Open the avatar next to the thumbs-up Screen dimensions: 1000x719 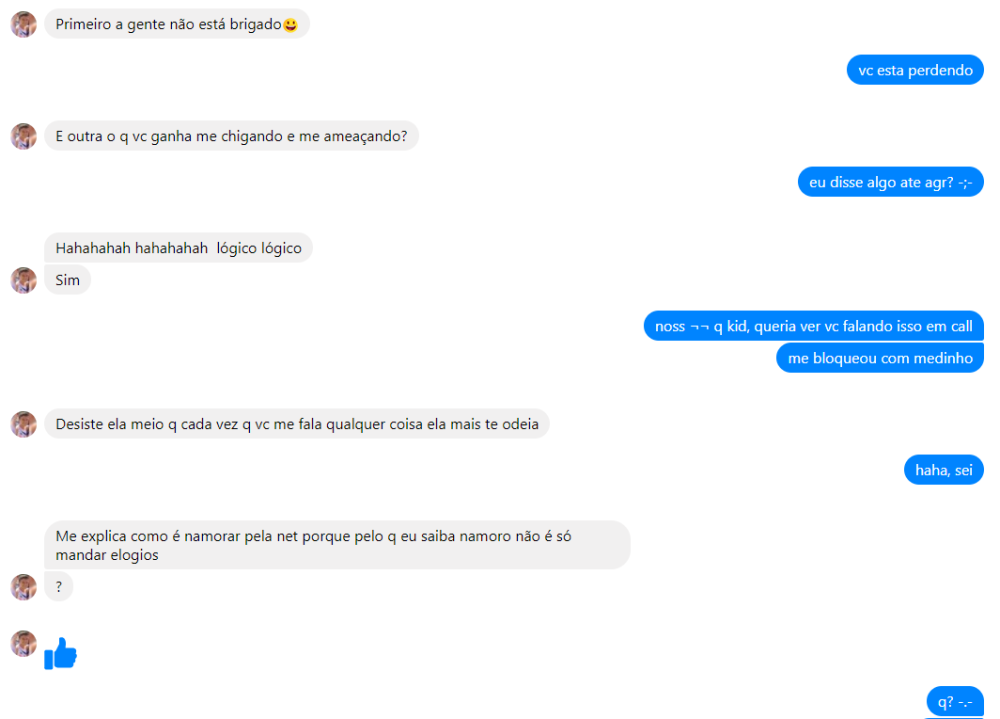(x=24, y=643)
